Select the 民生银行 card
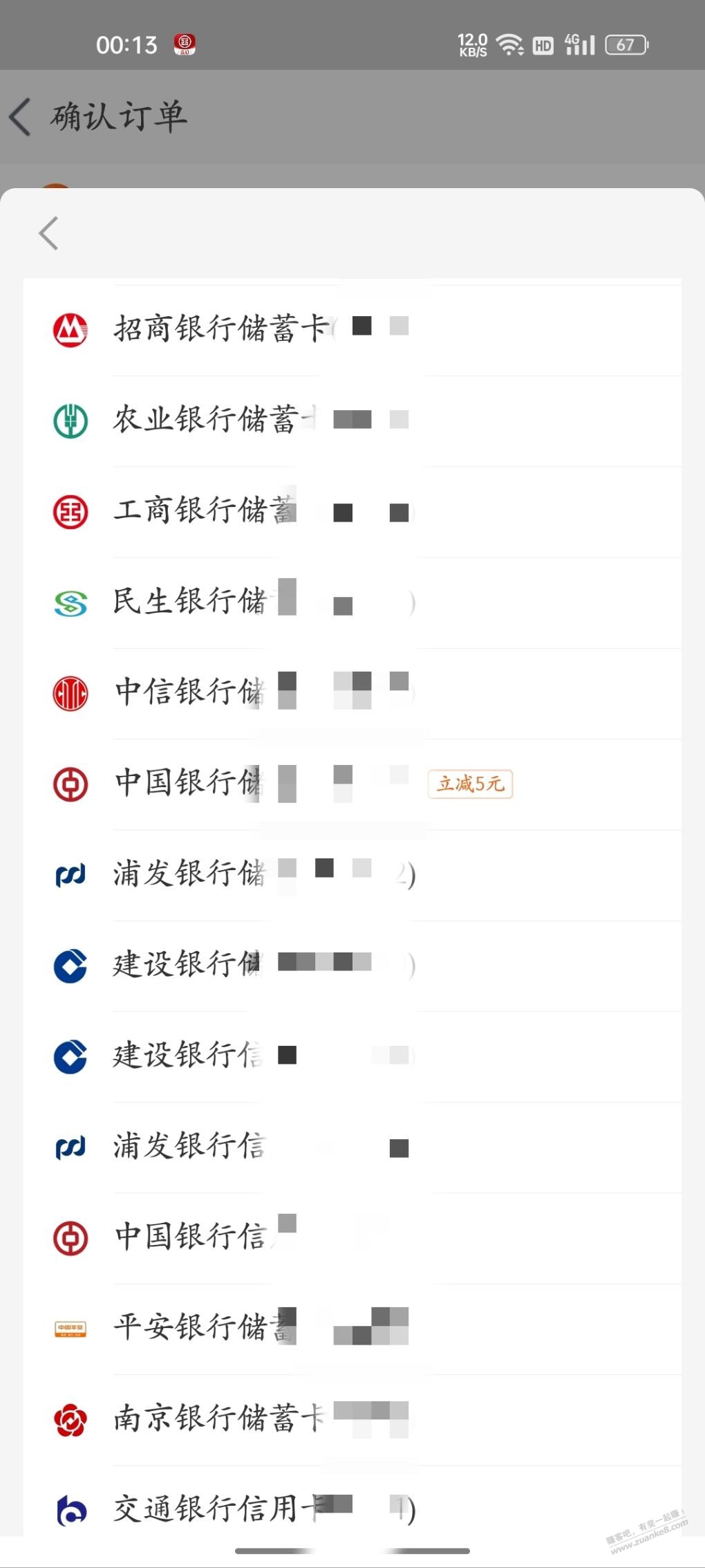 click(x=352, y=602)
